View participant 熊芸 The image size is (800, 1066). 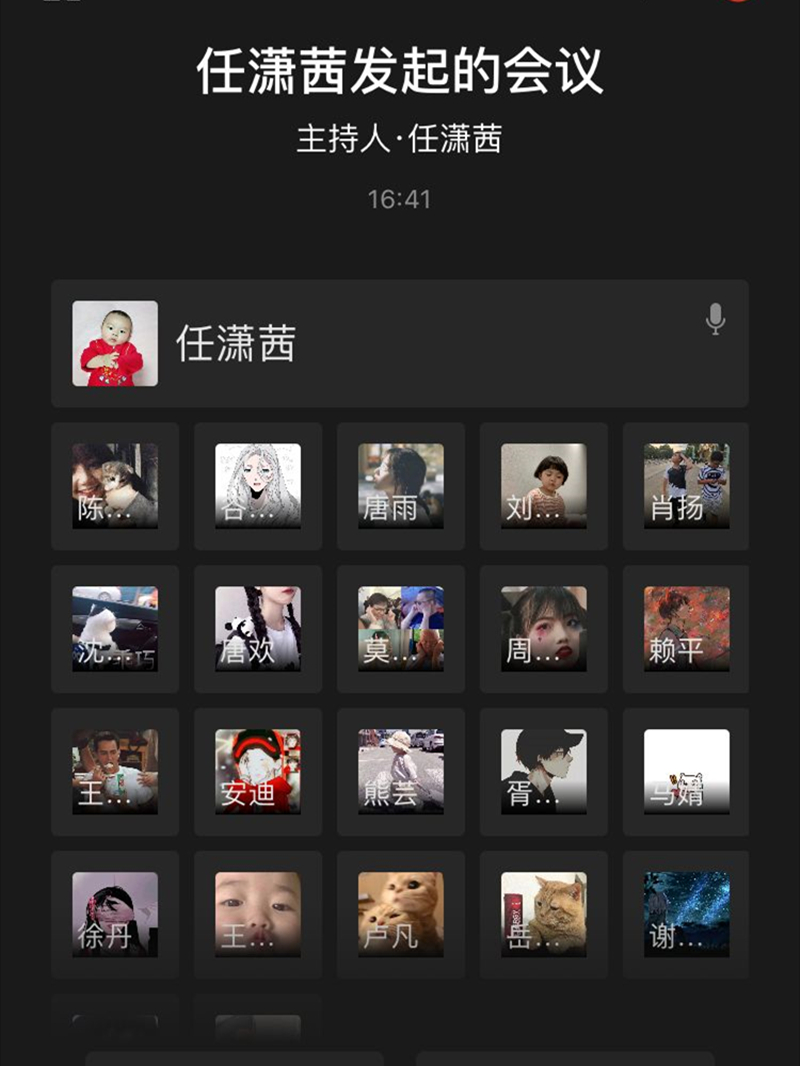[401, 772]
